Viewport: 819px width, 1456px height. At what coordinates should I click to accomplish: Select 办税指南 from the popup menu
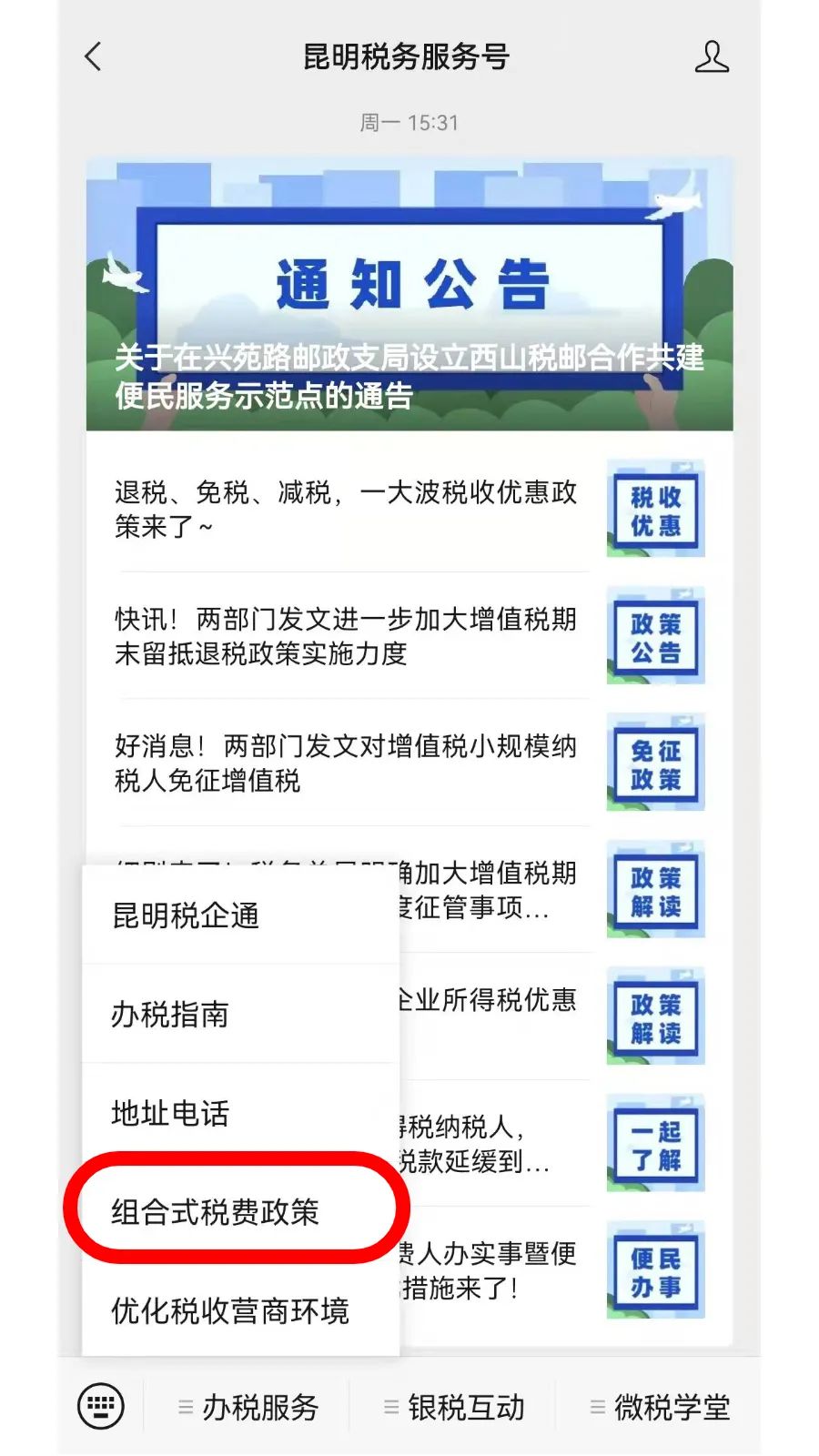click(241, 1014)
